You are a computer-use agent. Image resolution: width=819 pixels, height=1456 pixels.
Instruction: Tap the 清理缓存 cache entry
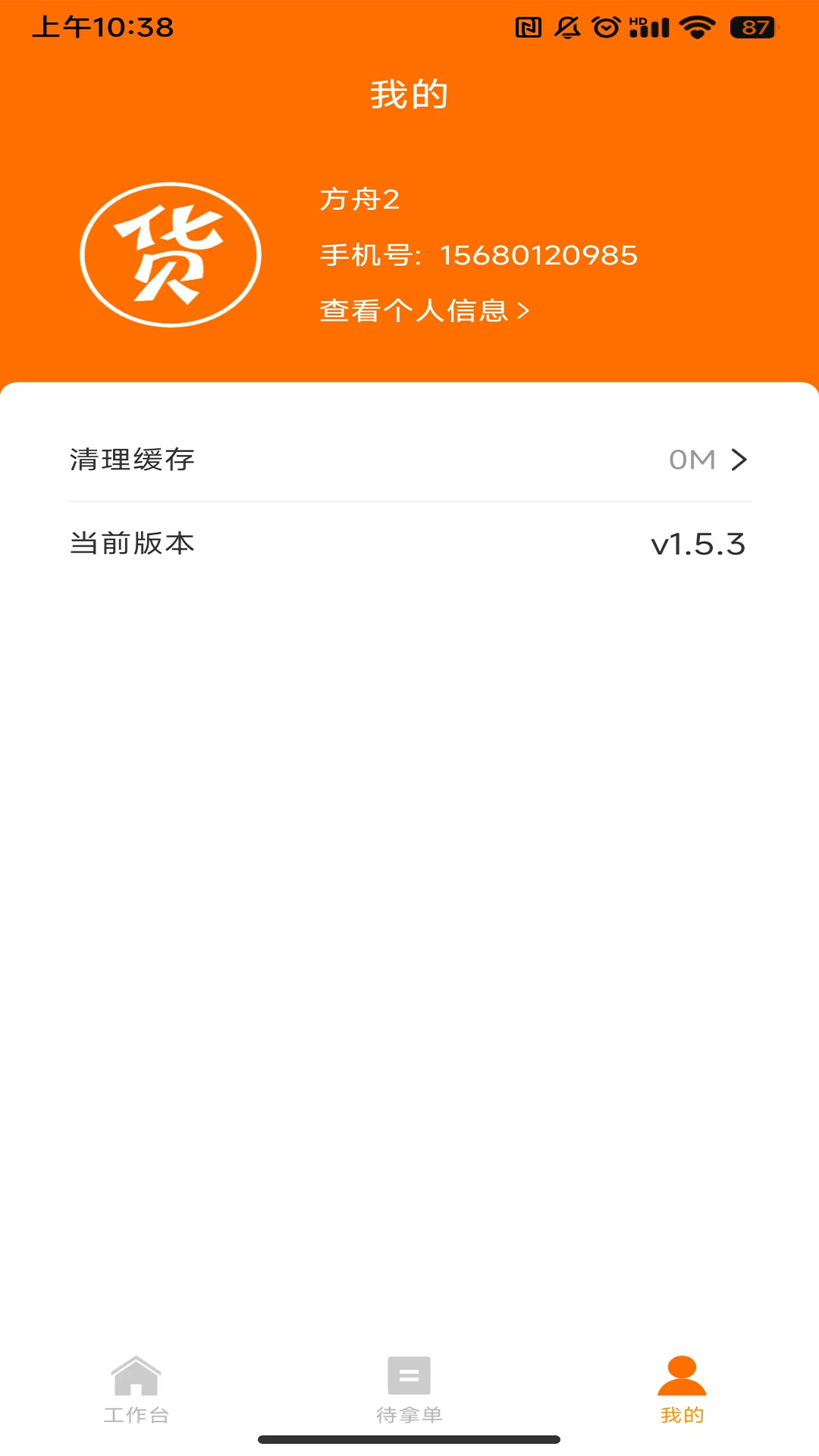pos(130,460)
